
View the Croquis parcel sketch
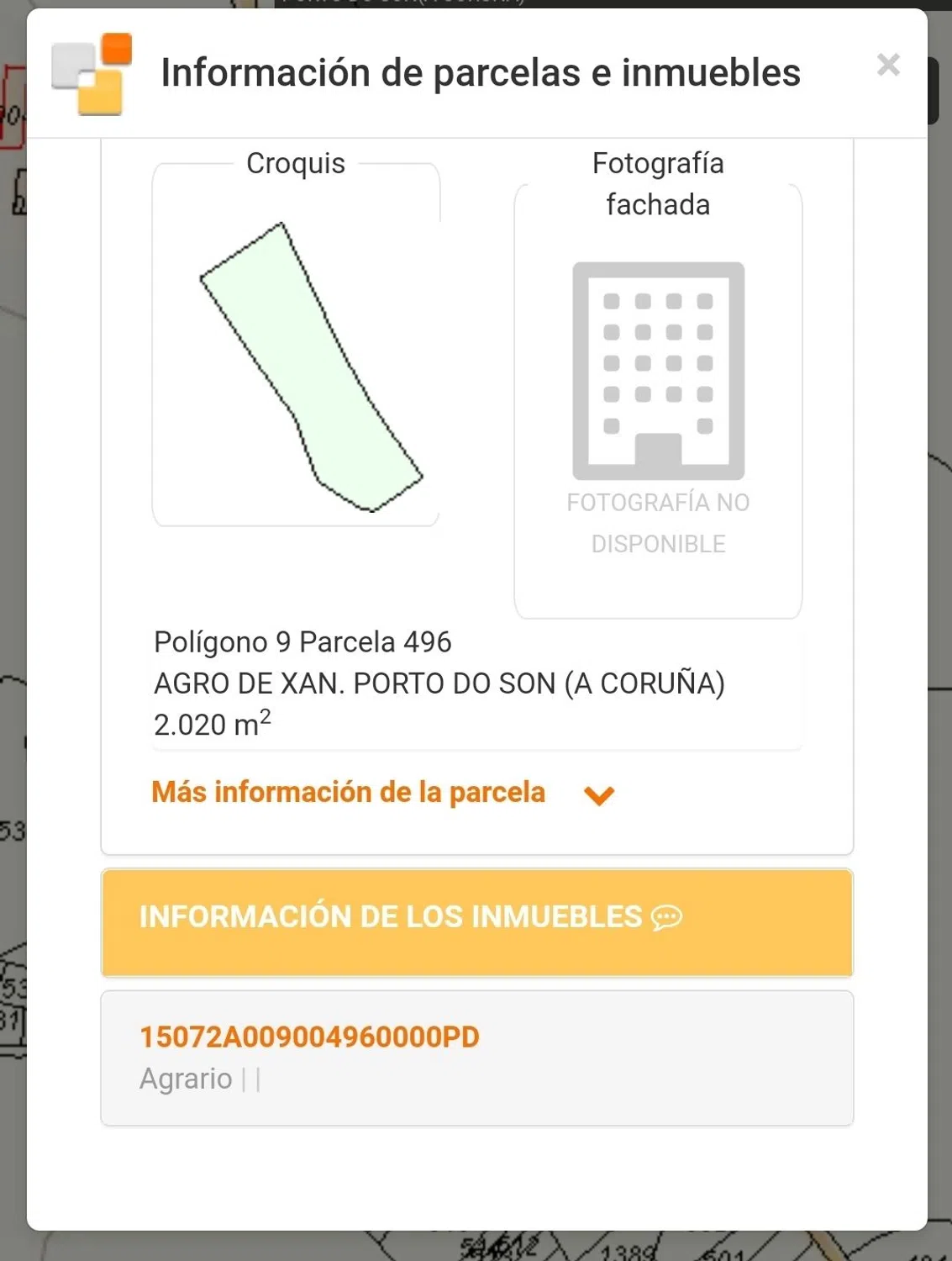point(310,367)
